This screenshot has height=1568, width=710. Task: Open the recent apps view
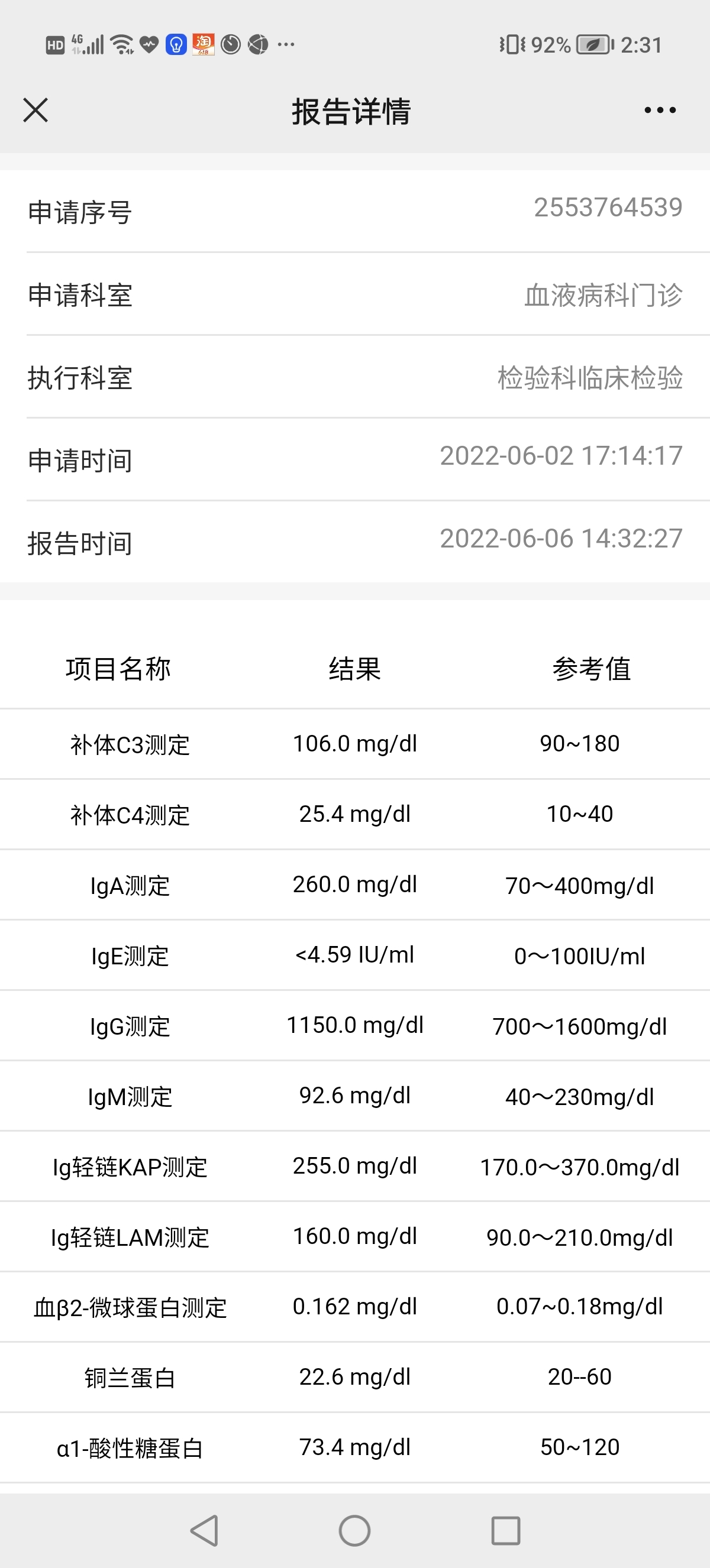click(505, 1530)
